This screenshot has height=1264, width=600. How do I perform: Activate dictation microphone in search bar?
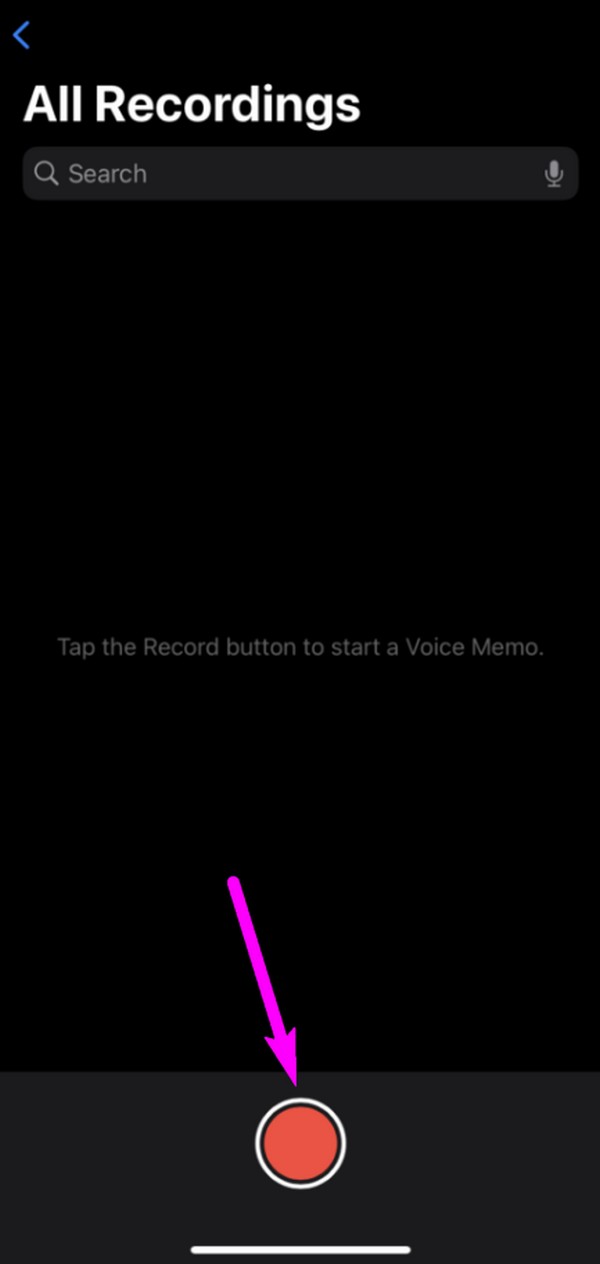pos(553,174)
